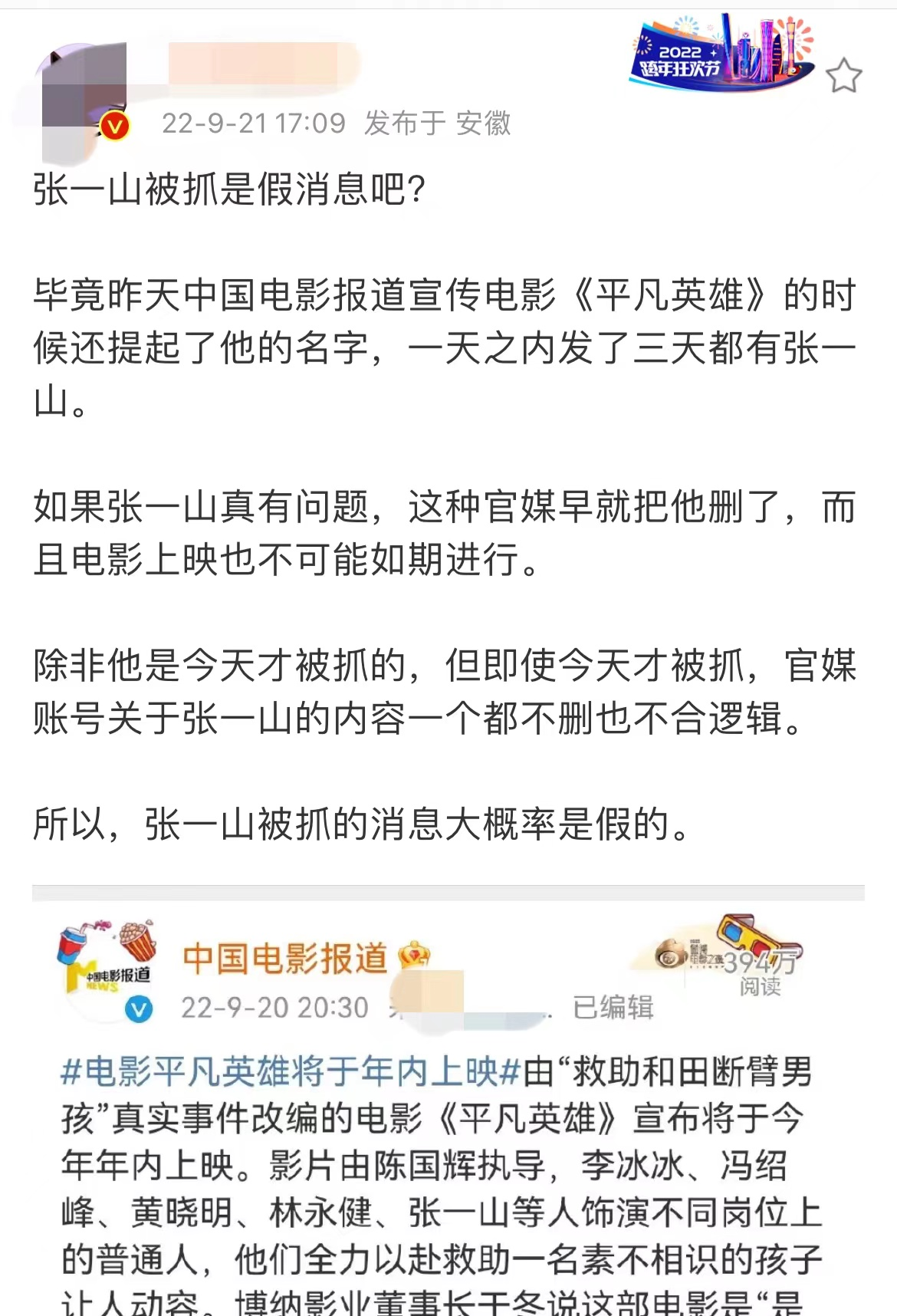The width and height of the screenshot is (897, 1316).
Task: Tap the star icon to favorite this post
Action: tap(843, 76)
